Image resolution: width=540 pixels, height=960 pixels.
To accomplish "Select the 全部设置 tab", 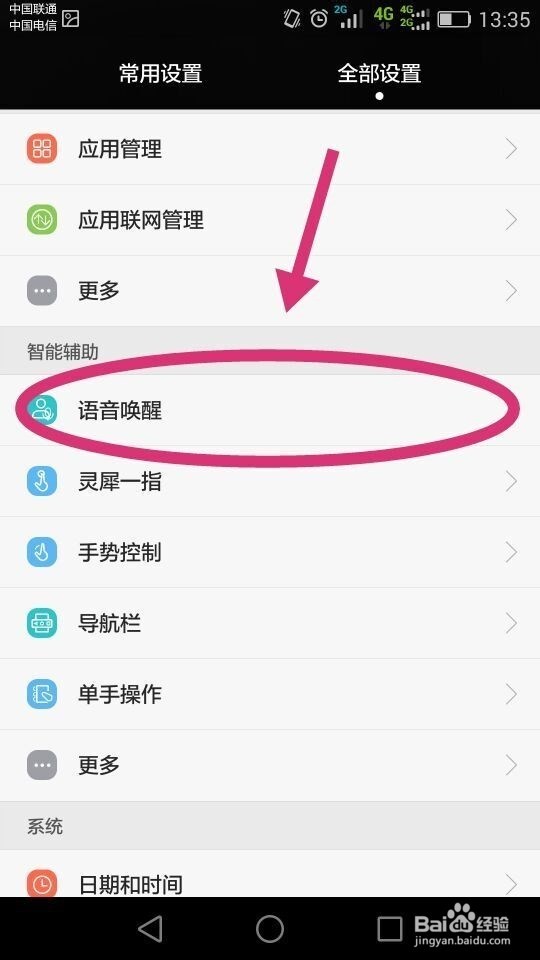I will click(x=379, y=73).
